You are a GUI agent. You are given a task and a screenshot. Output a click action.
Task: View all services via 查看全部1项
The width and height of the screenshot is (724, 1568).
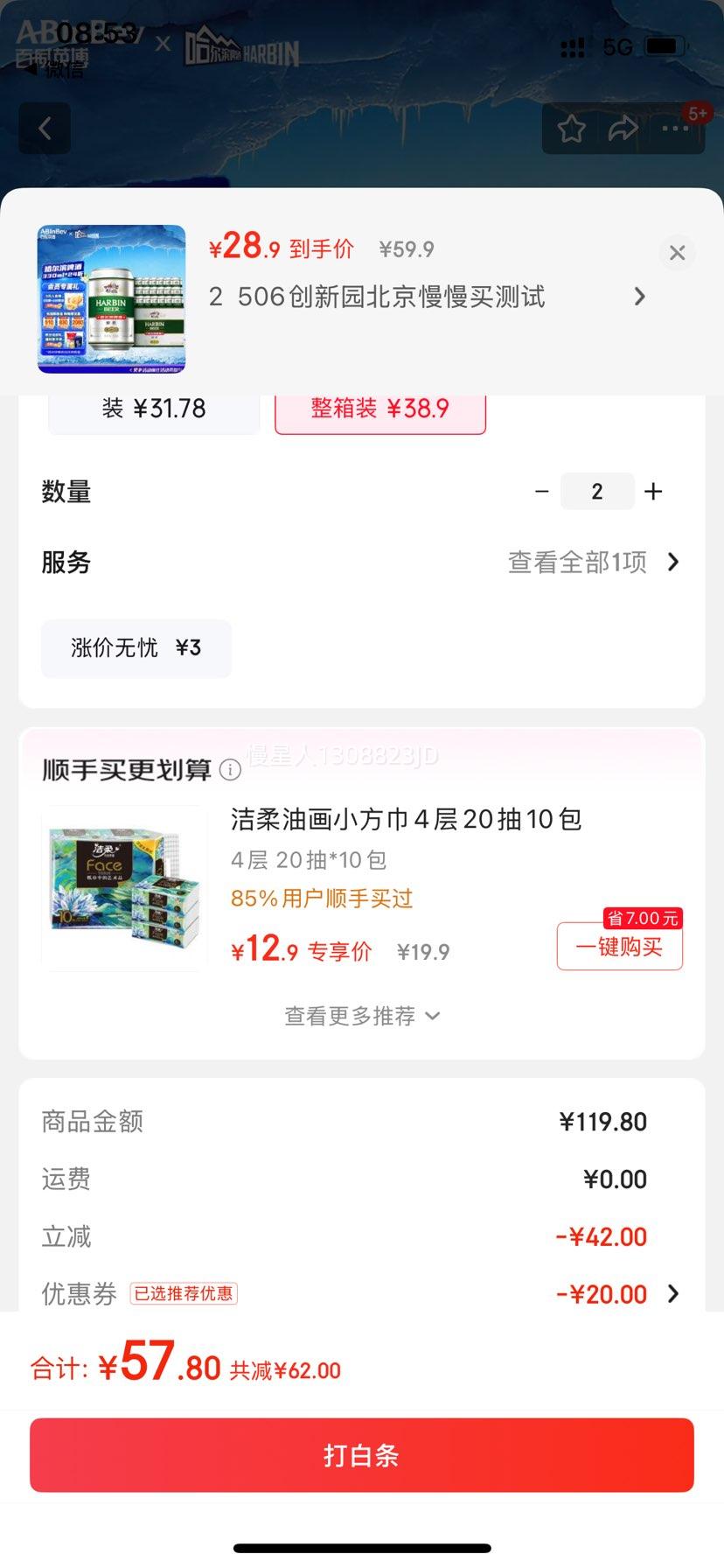tap(594, 562)
